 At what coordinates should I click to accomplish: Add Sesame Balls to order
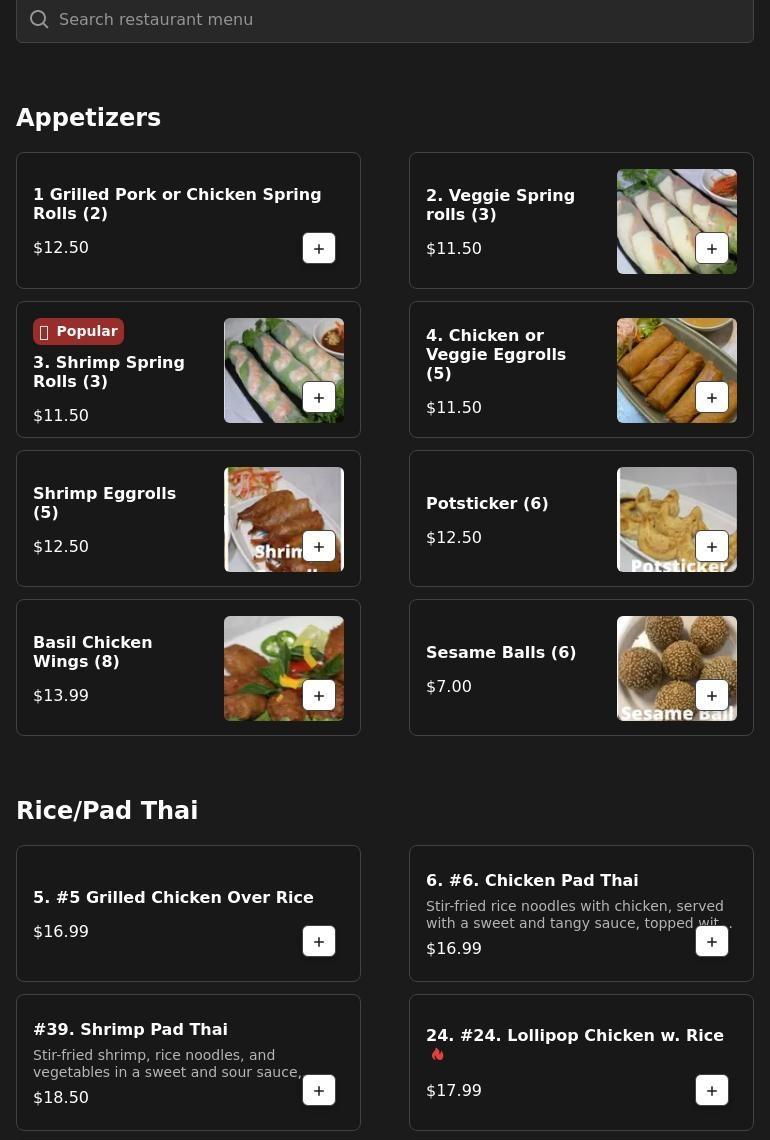[x=712, y=696]
